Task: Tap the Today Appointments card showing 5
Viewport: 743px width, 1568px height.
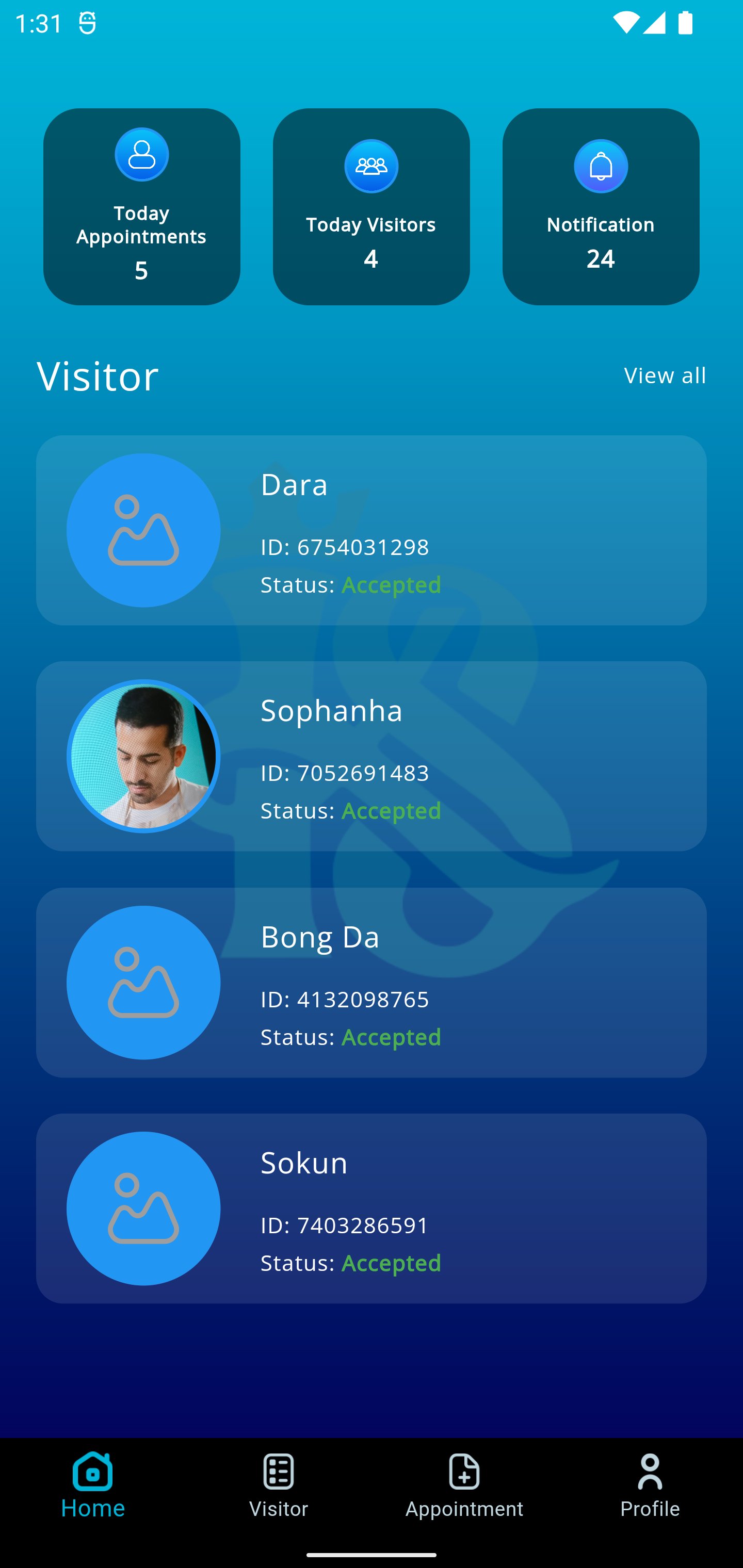Action: click(x=141, y=207)
